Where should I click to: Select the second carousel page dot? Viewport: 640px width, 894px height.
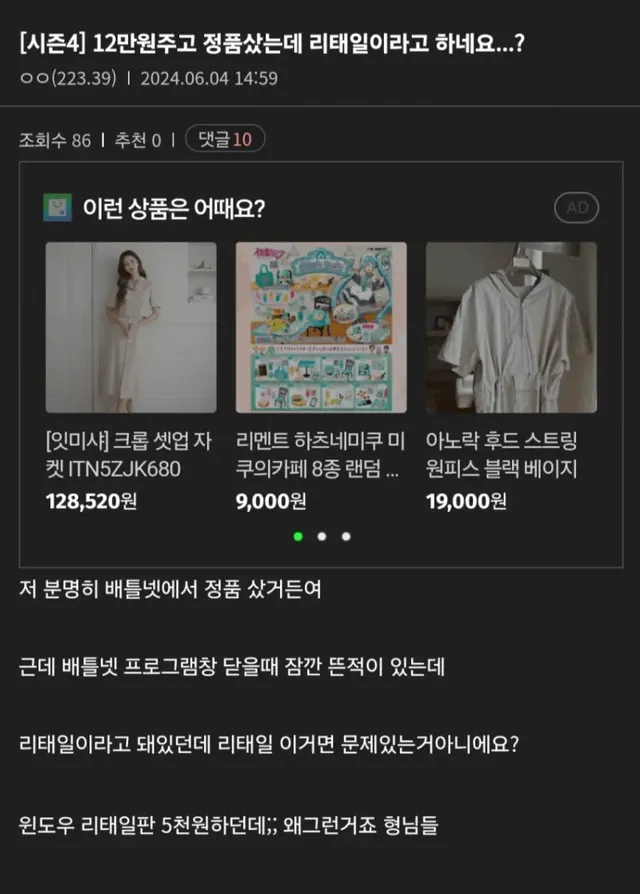322,536
